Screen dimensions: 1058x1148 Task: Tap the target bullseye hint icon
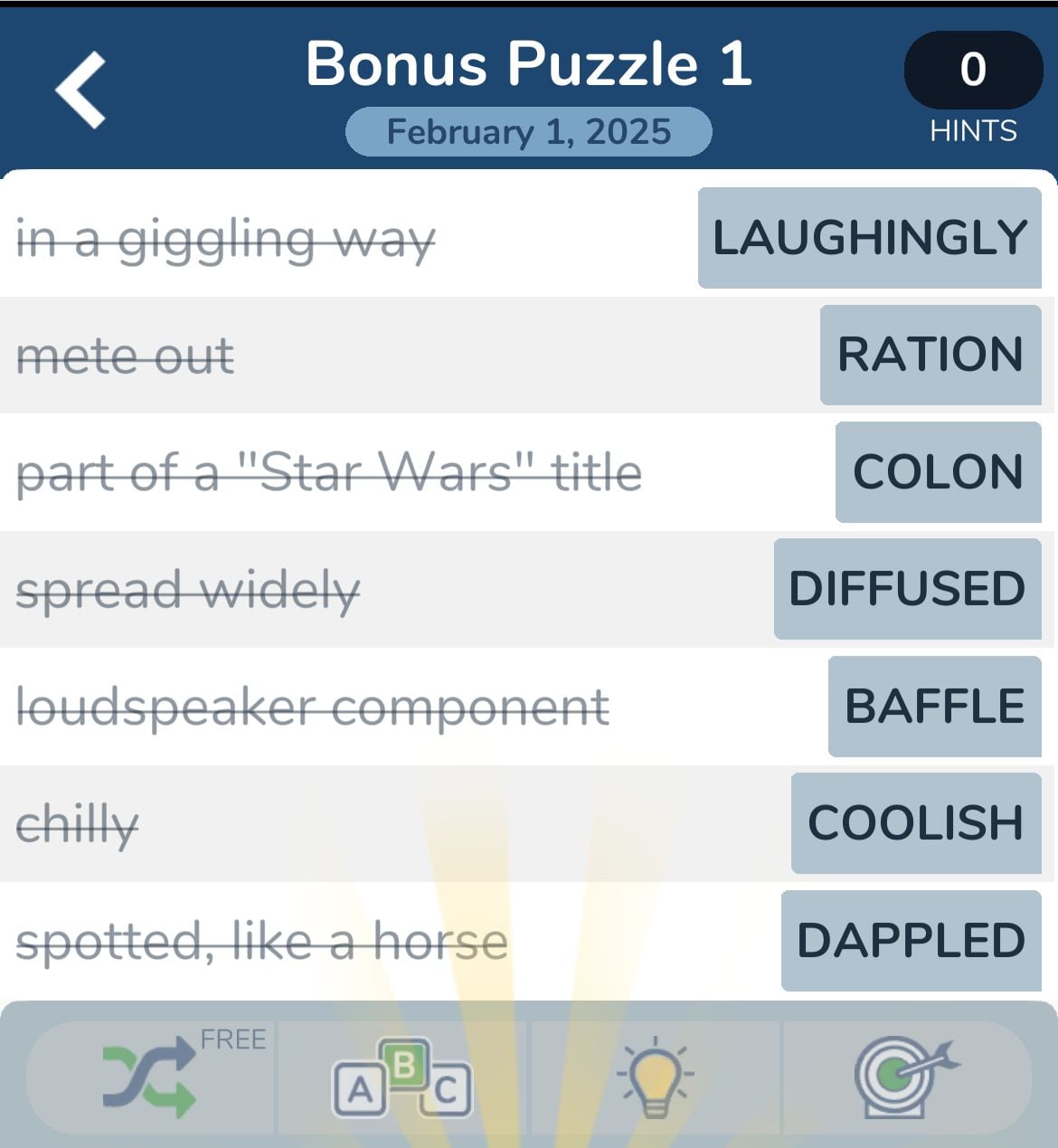905,1077
